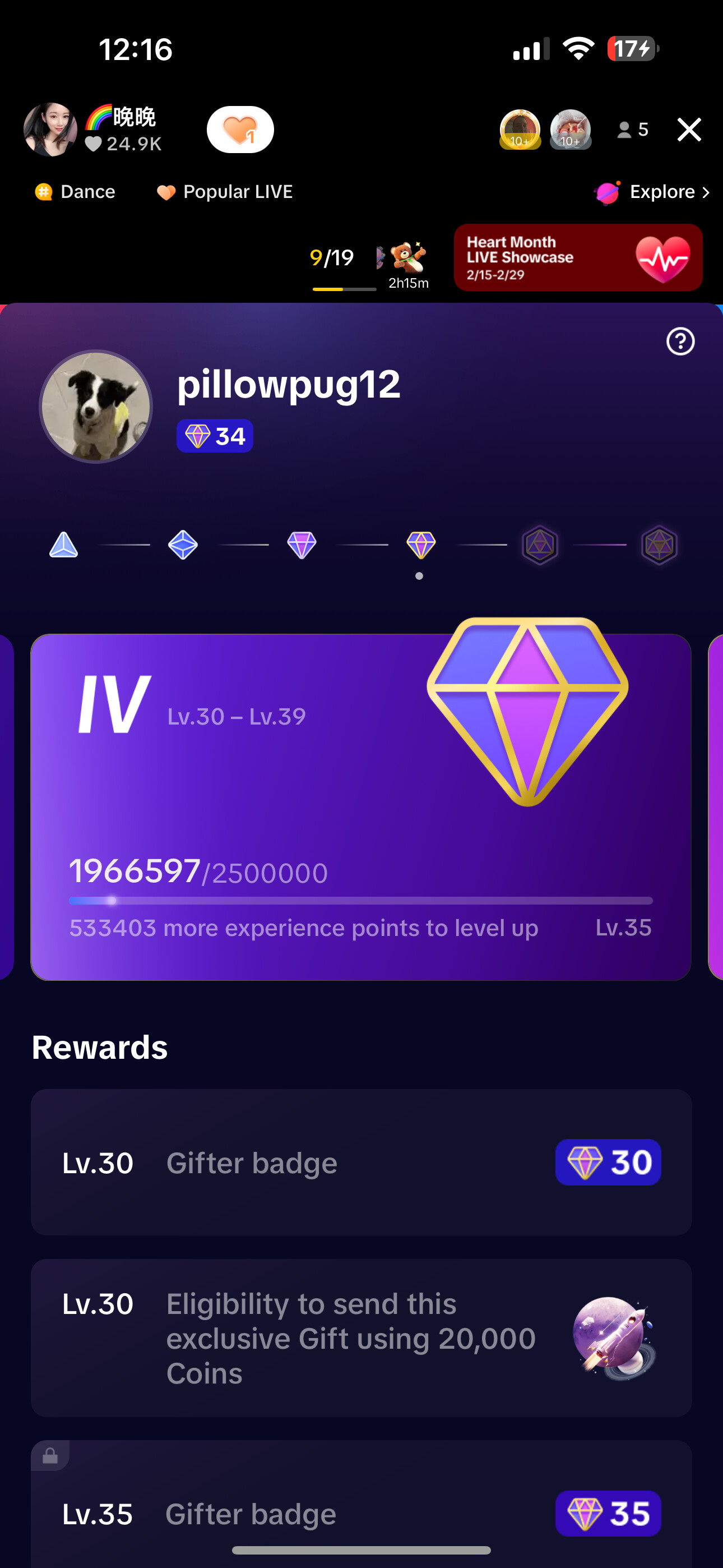
Task: Select the last locked tier gem
Action: [x=659, y=545]
